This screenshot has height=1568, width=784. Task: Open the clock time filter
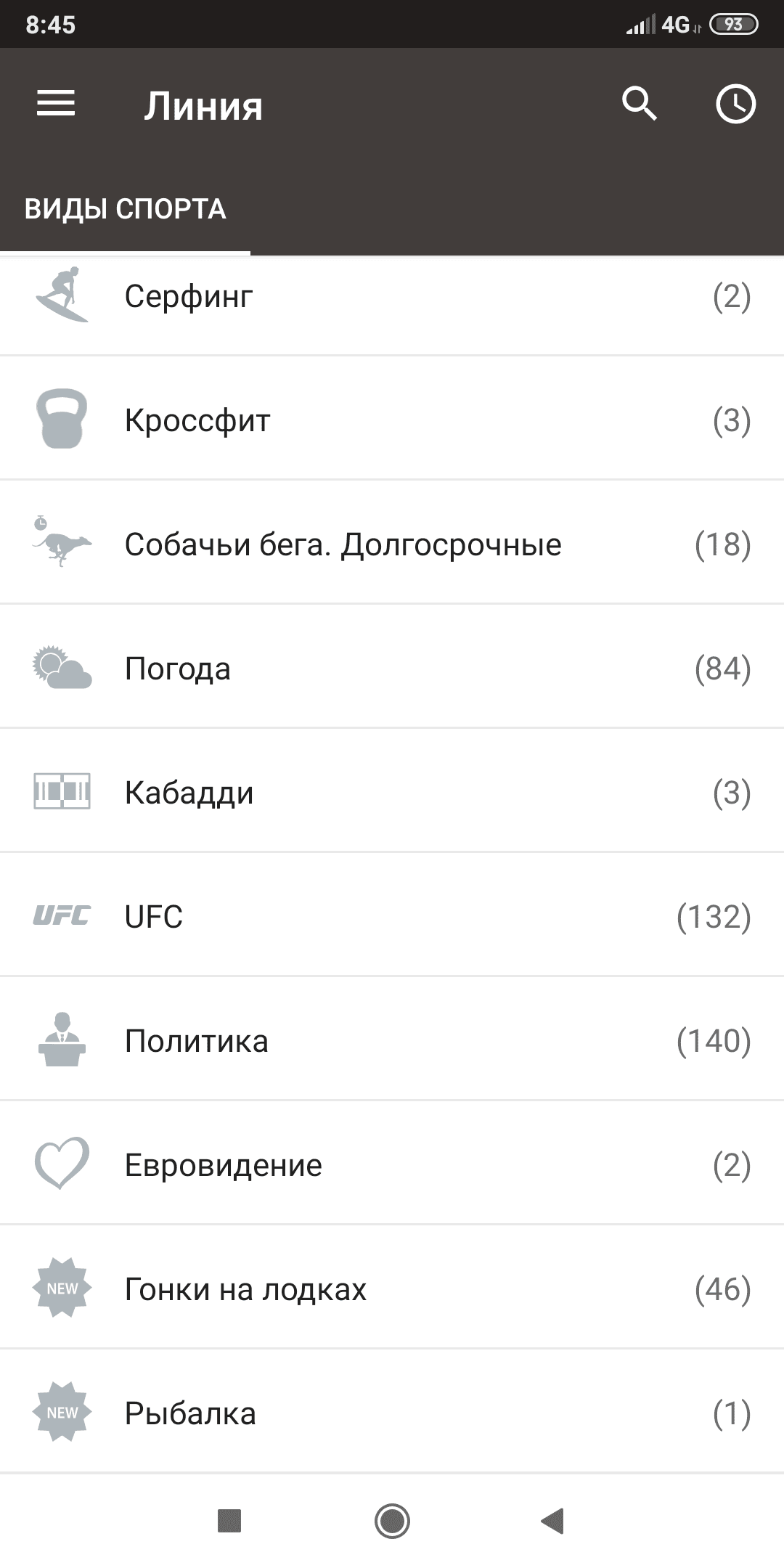click(x=735, y=104)
